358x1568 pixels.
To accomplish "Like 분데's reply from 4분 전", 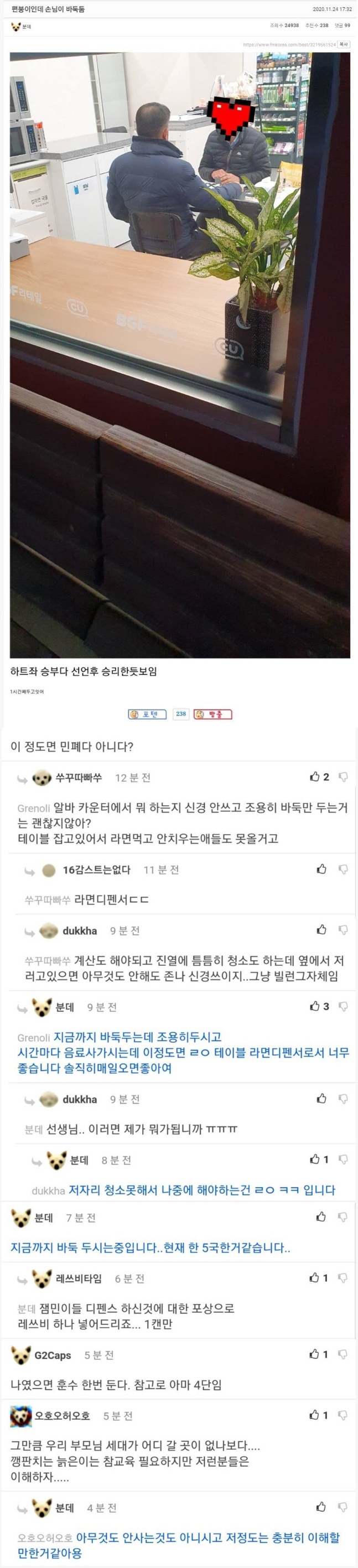I will click(321, 1507).
